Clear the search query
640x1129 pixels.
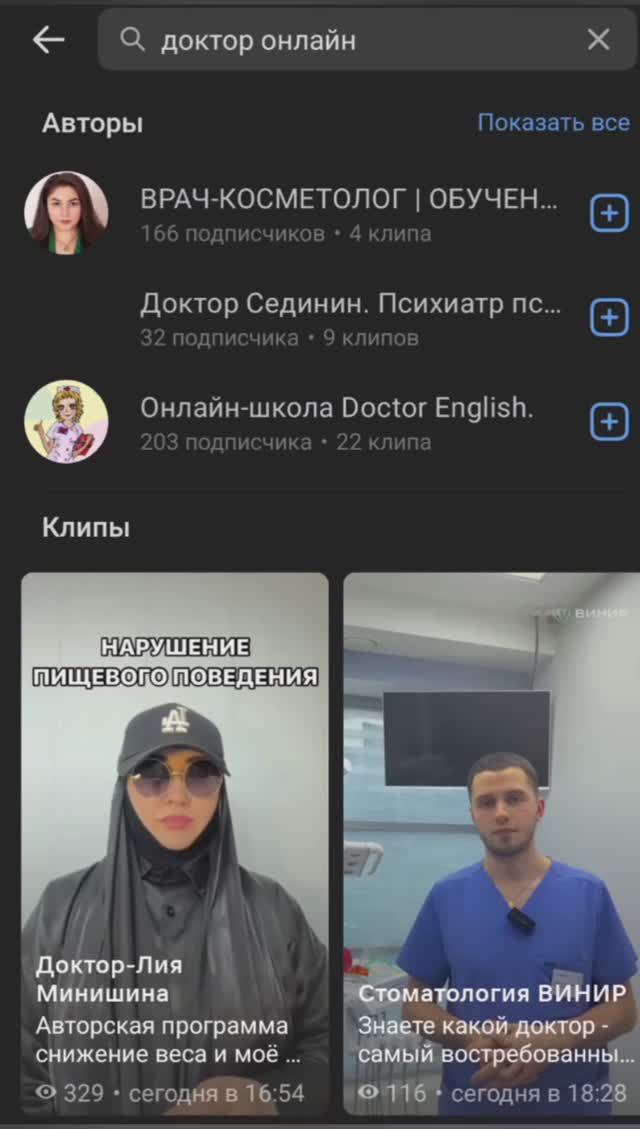click(598, 40)
